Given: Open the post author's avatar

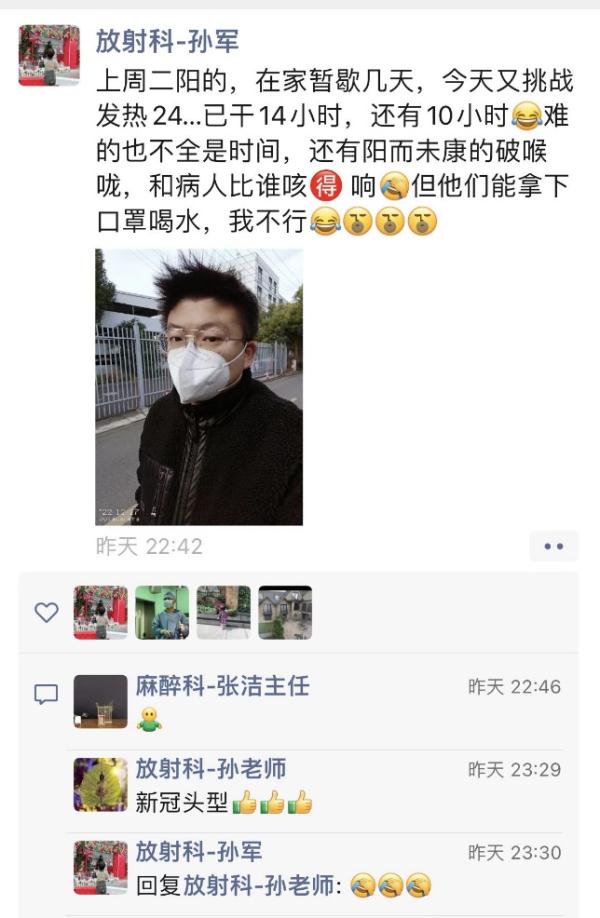Looking at the screenshot, I should pyautogui.click(x=48, y=55).
